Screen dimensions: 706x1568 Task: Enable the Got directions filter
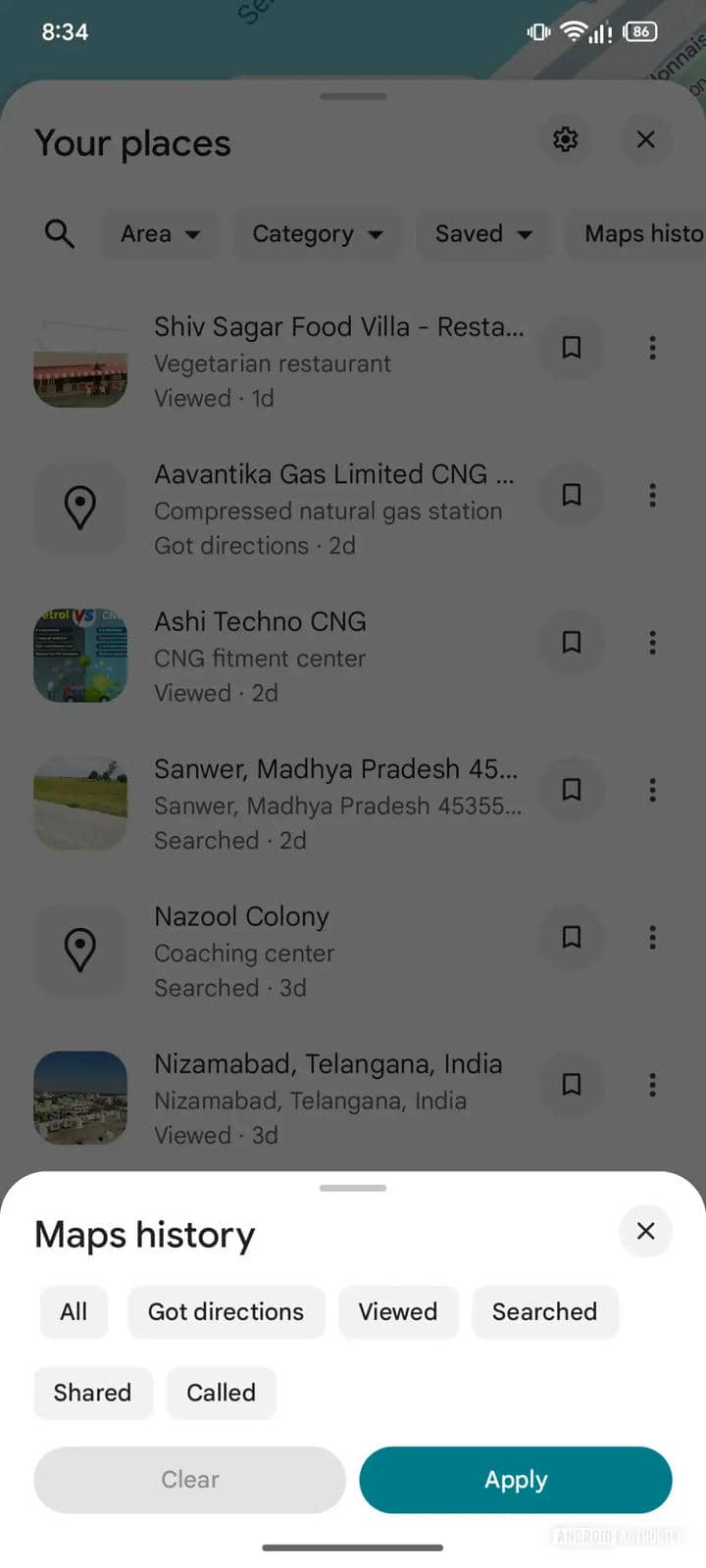click(226, 1311)
